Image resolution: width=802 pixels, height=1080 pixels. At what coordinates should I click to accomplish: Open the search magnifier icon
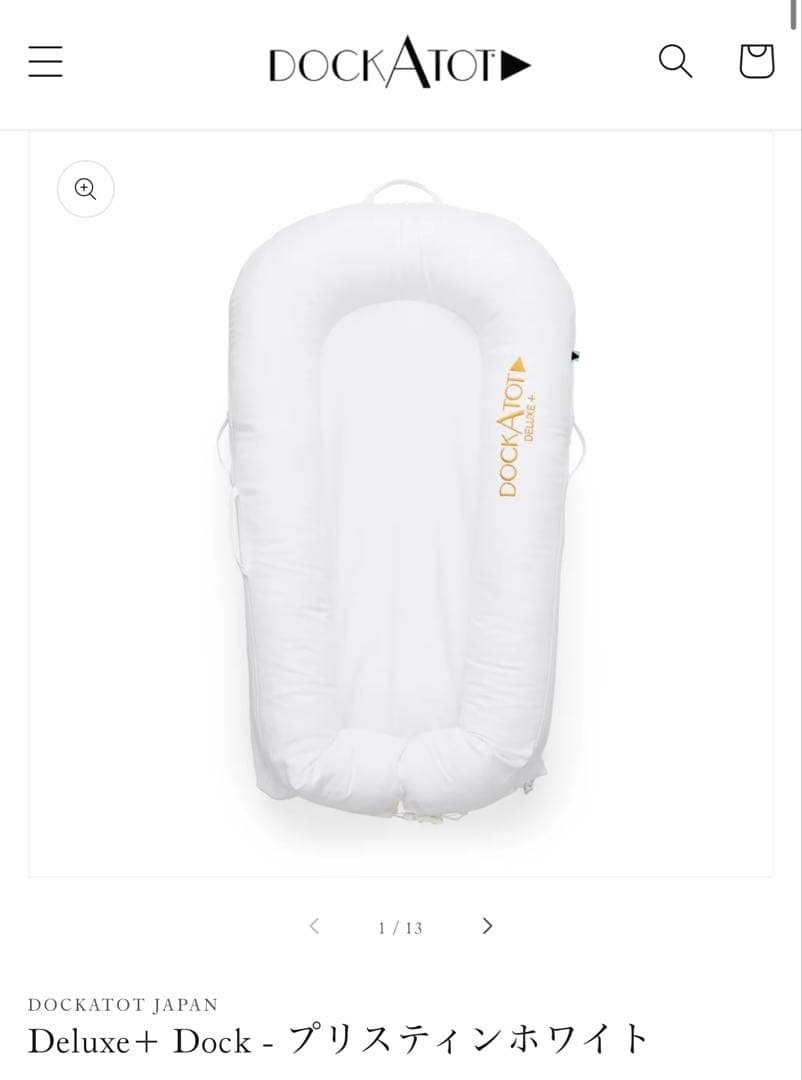tap(675, 61)
